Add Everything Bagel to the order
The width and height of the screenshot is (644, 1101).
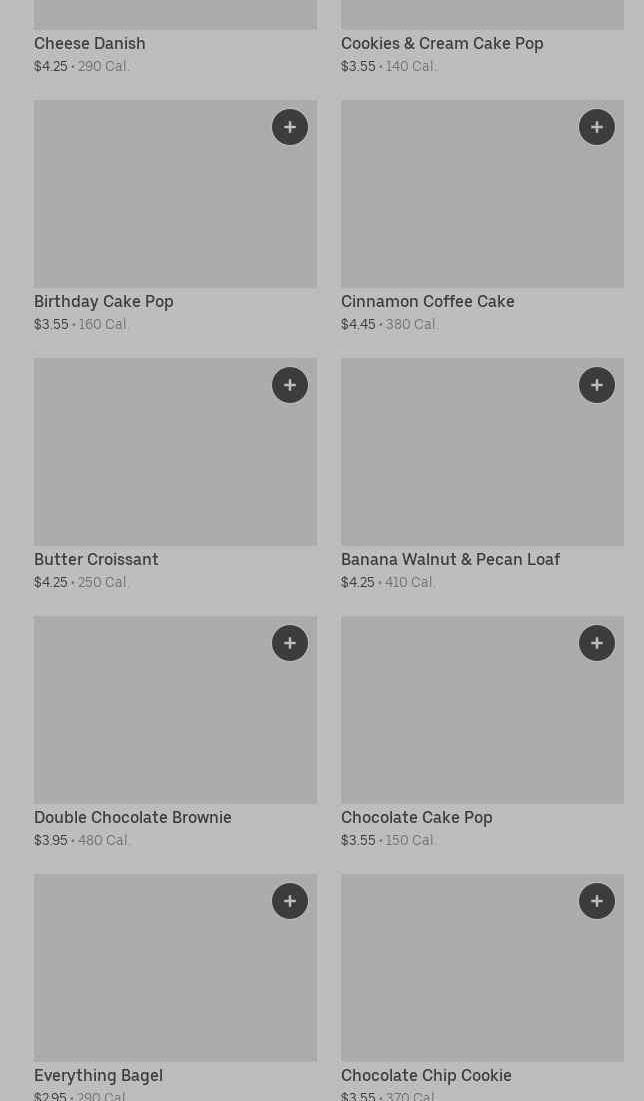click(290, 901)
